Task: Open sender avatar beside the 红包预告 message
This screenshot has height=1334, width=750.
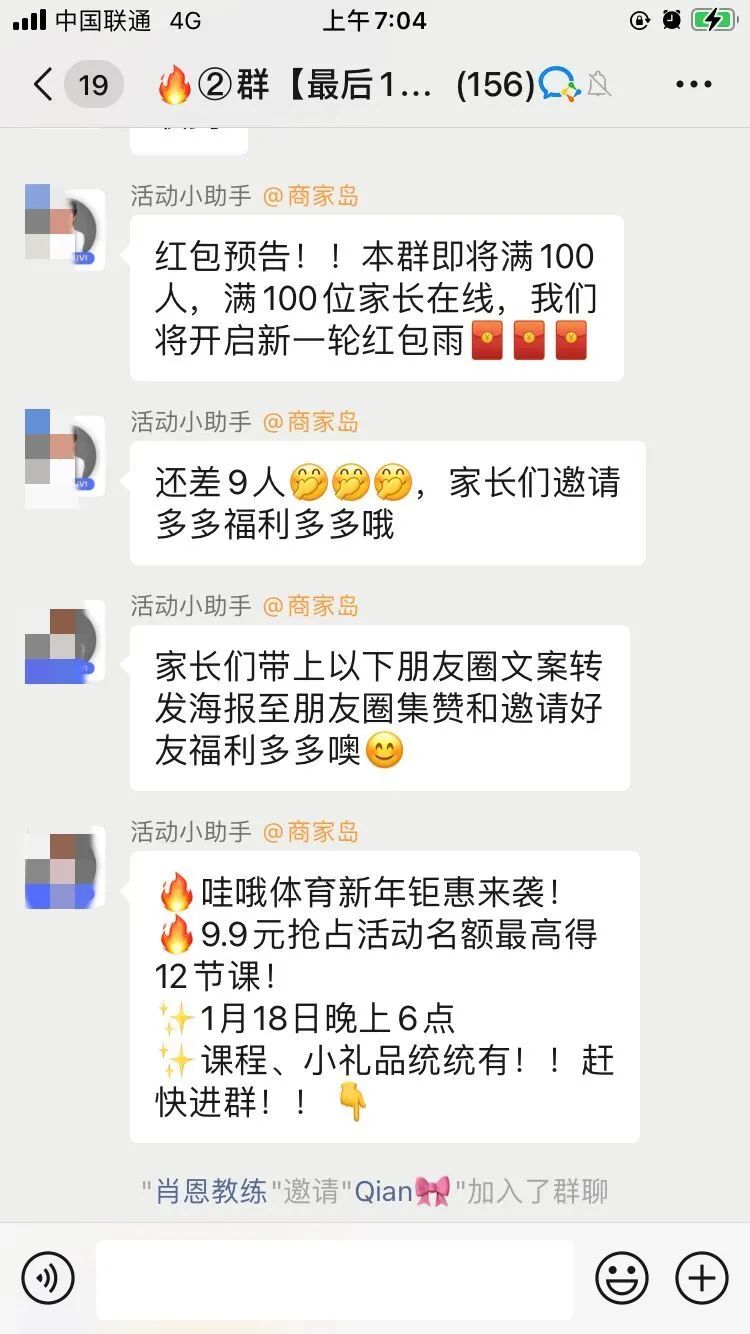Action: tap(64, 229)
